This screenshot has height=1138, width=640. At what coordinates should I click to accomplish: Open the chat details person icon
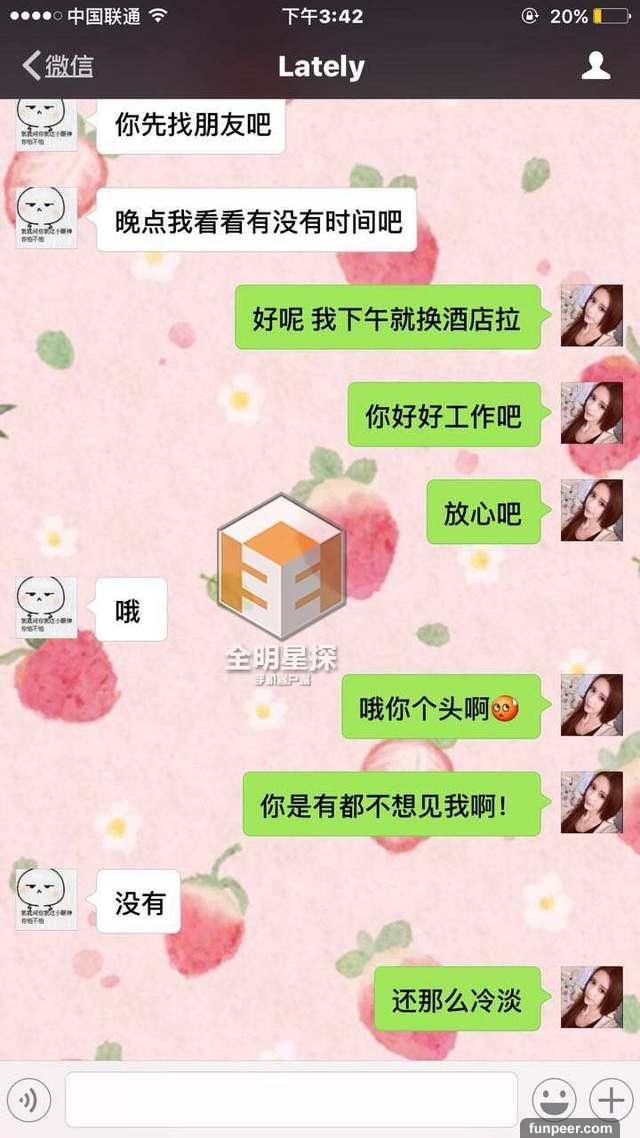(596, 66)
